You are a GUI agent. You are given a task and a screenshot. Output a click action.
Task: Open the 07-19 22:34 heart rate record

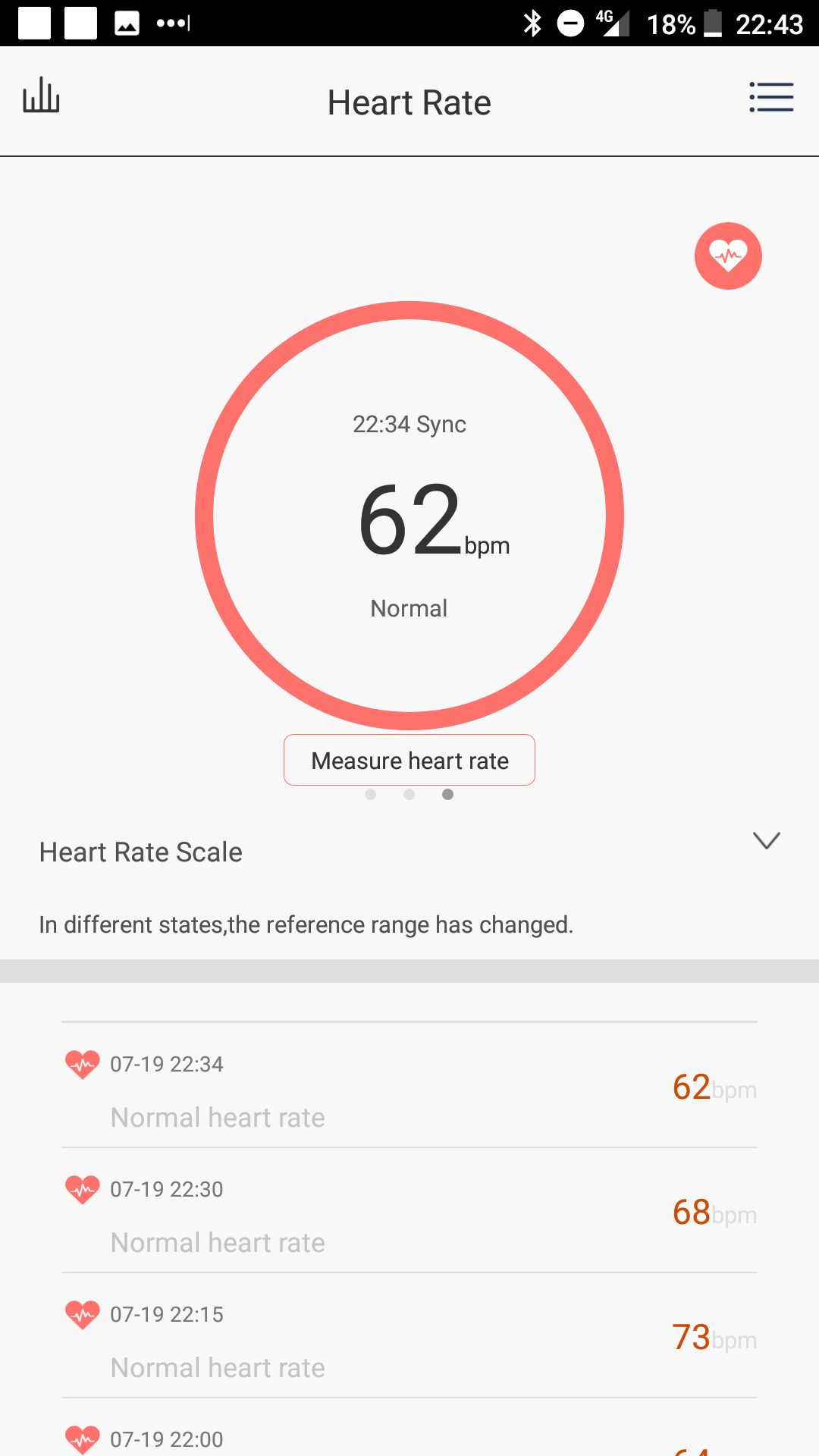coord(409,1085)
